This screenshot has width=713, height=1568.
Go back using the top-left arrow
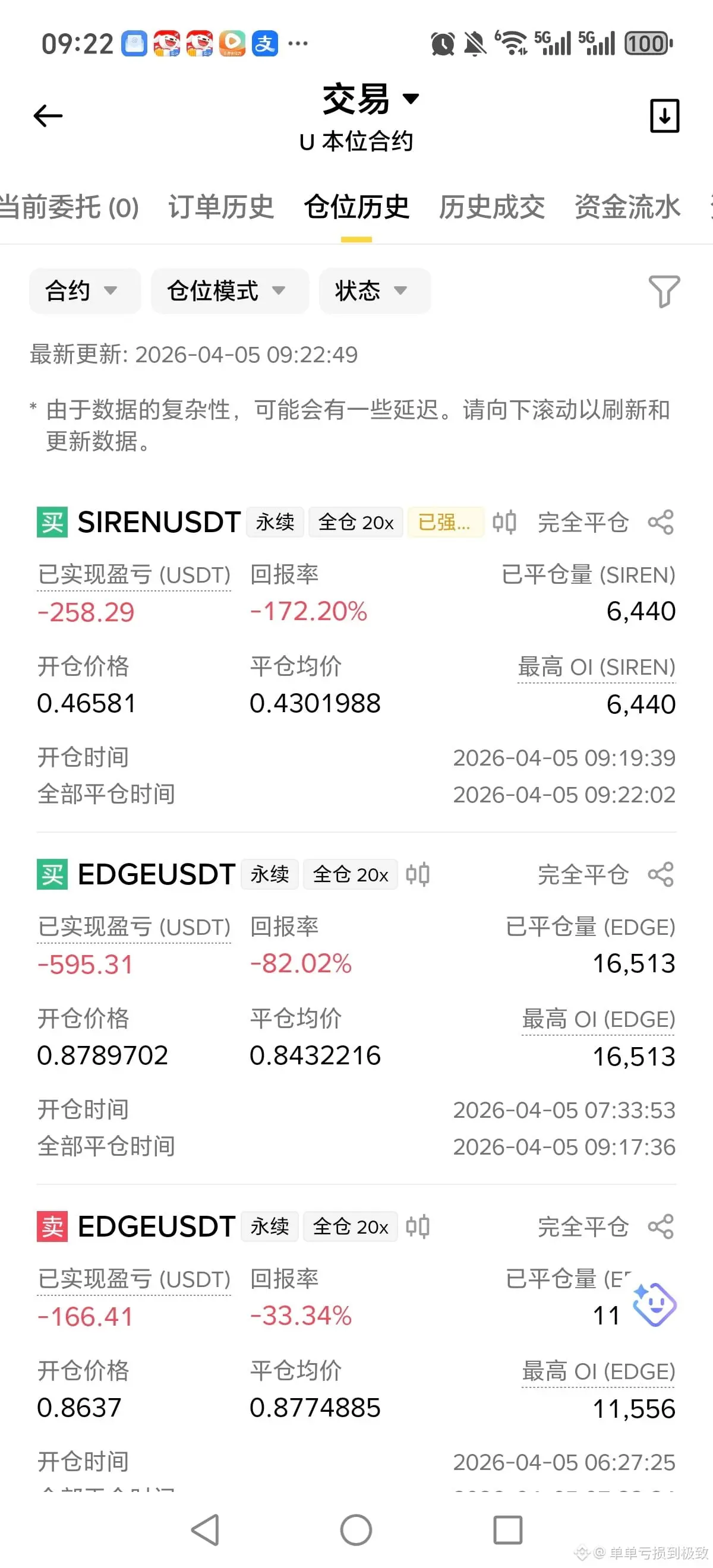48,116
